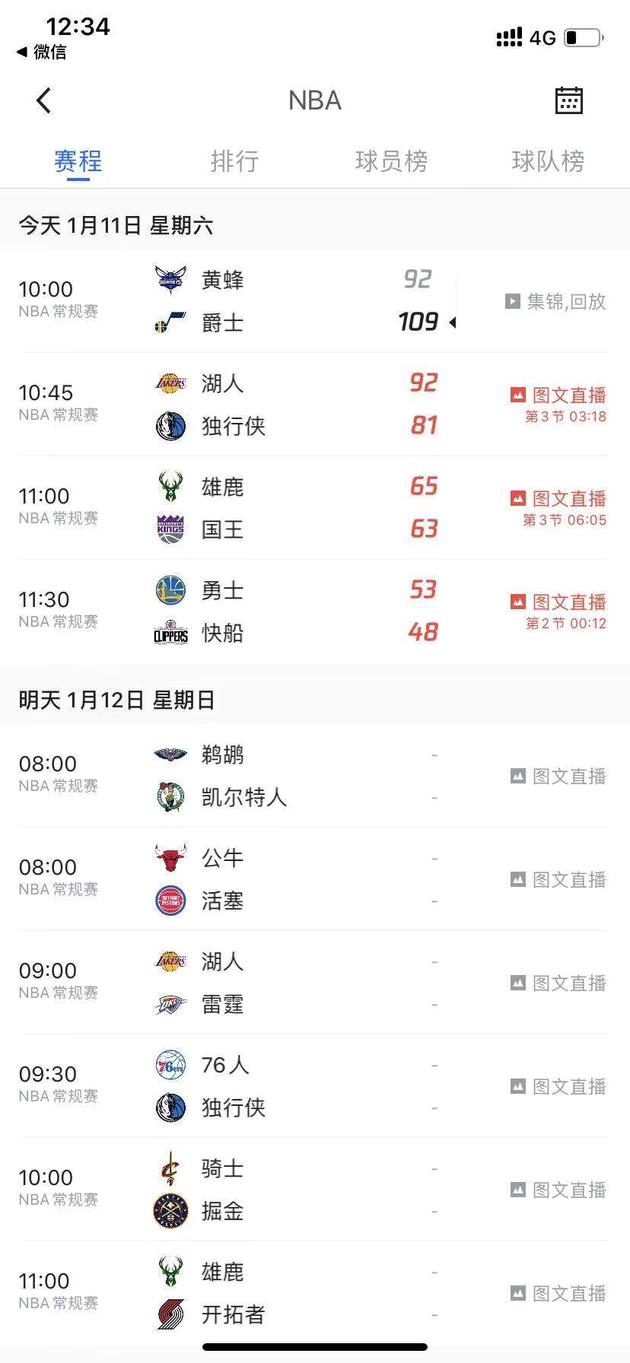Select the 赛程 tab
This screenshot has width=630, height=1363.
click(78, 161)
